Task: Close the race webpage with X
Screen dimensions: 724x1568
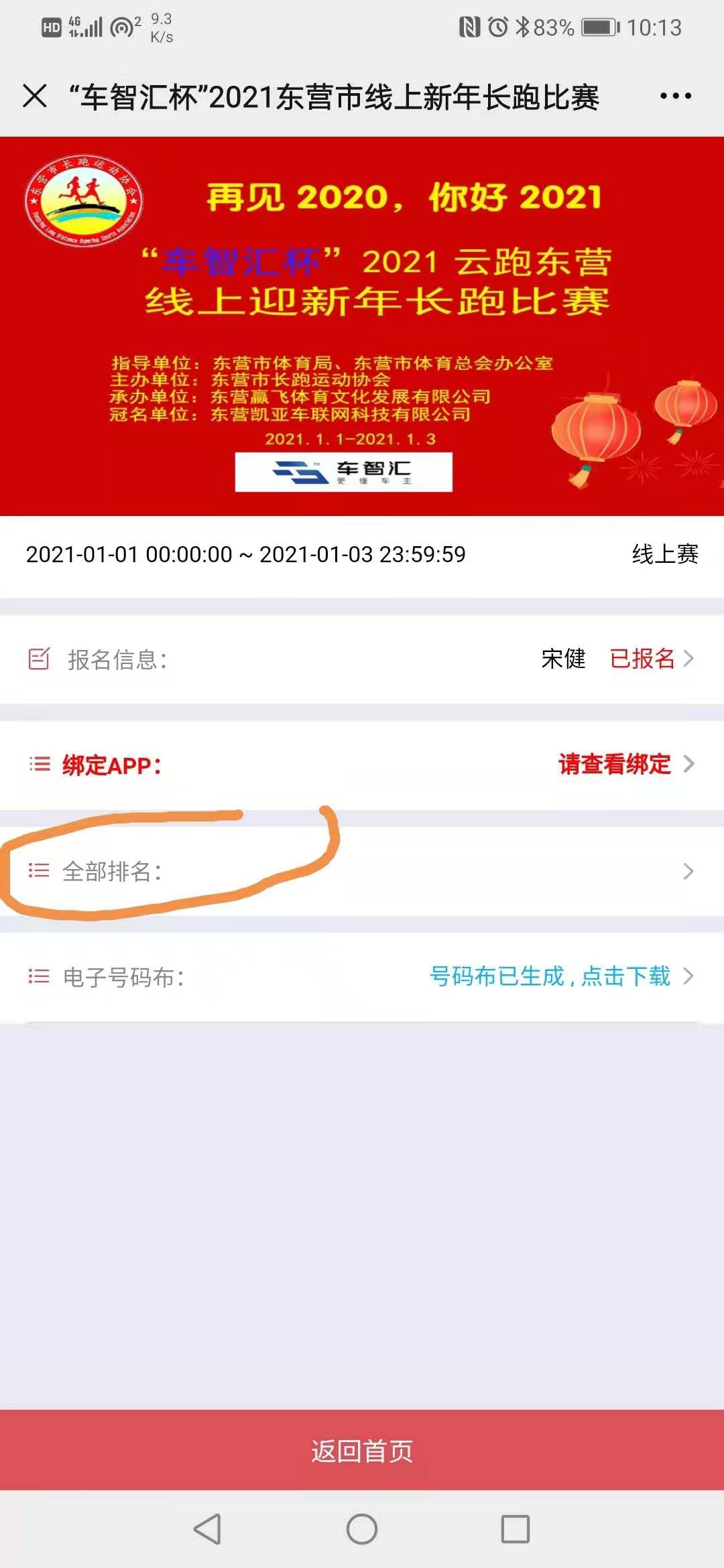Action: coord(35,96)
